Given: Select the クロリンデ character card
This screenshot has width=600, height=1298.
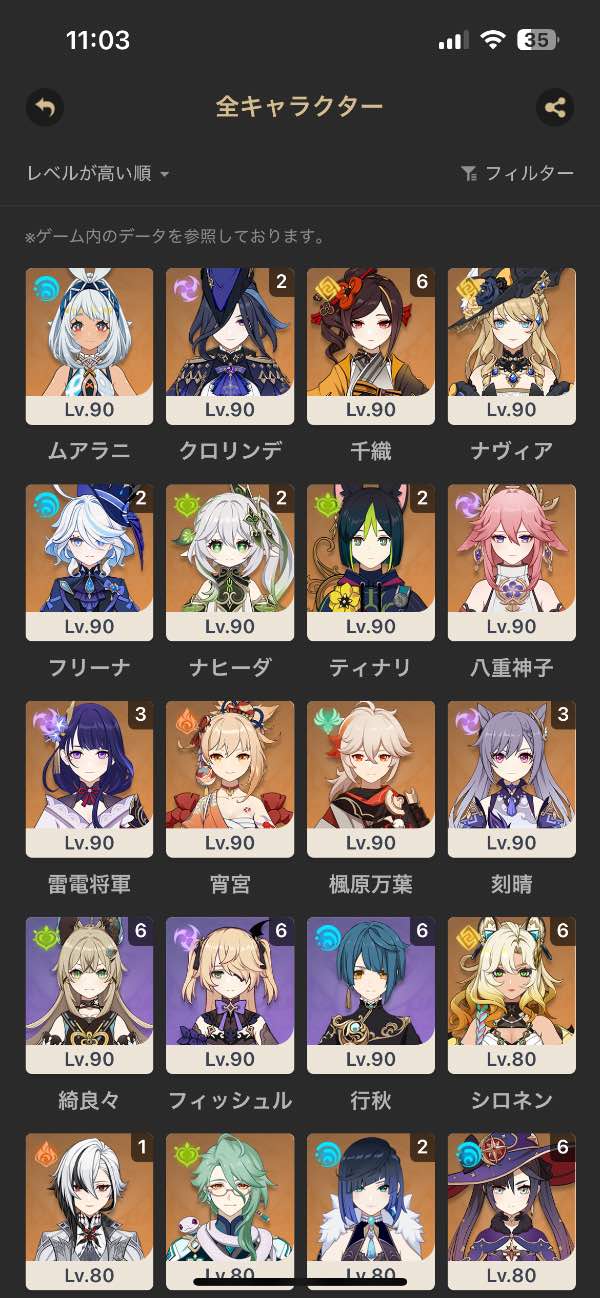Looking at the screenshot, I should (230, 345).
